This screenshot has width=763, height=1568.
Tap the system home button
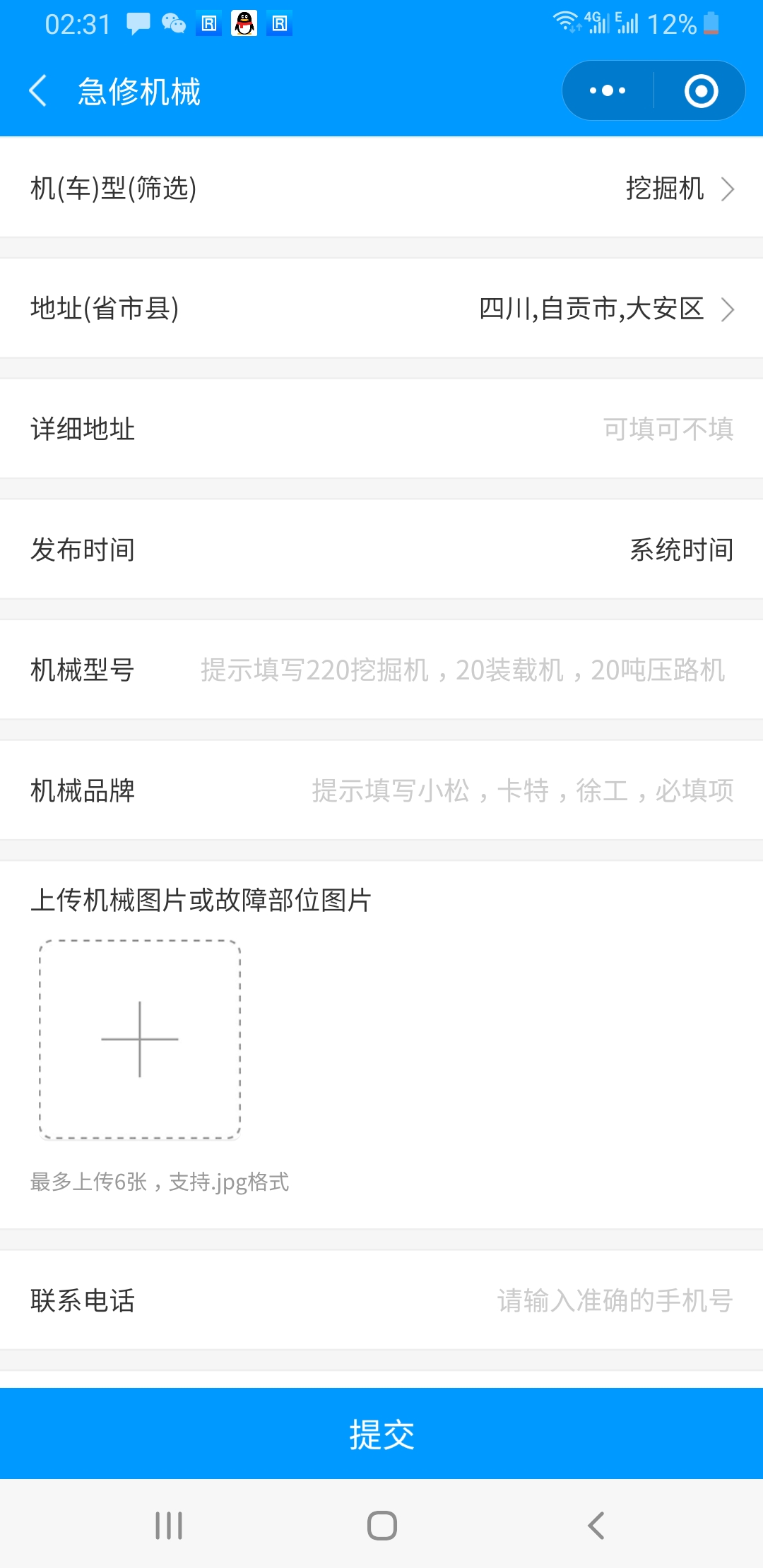click(381, 1526)
